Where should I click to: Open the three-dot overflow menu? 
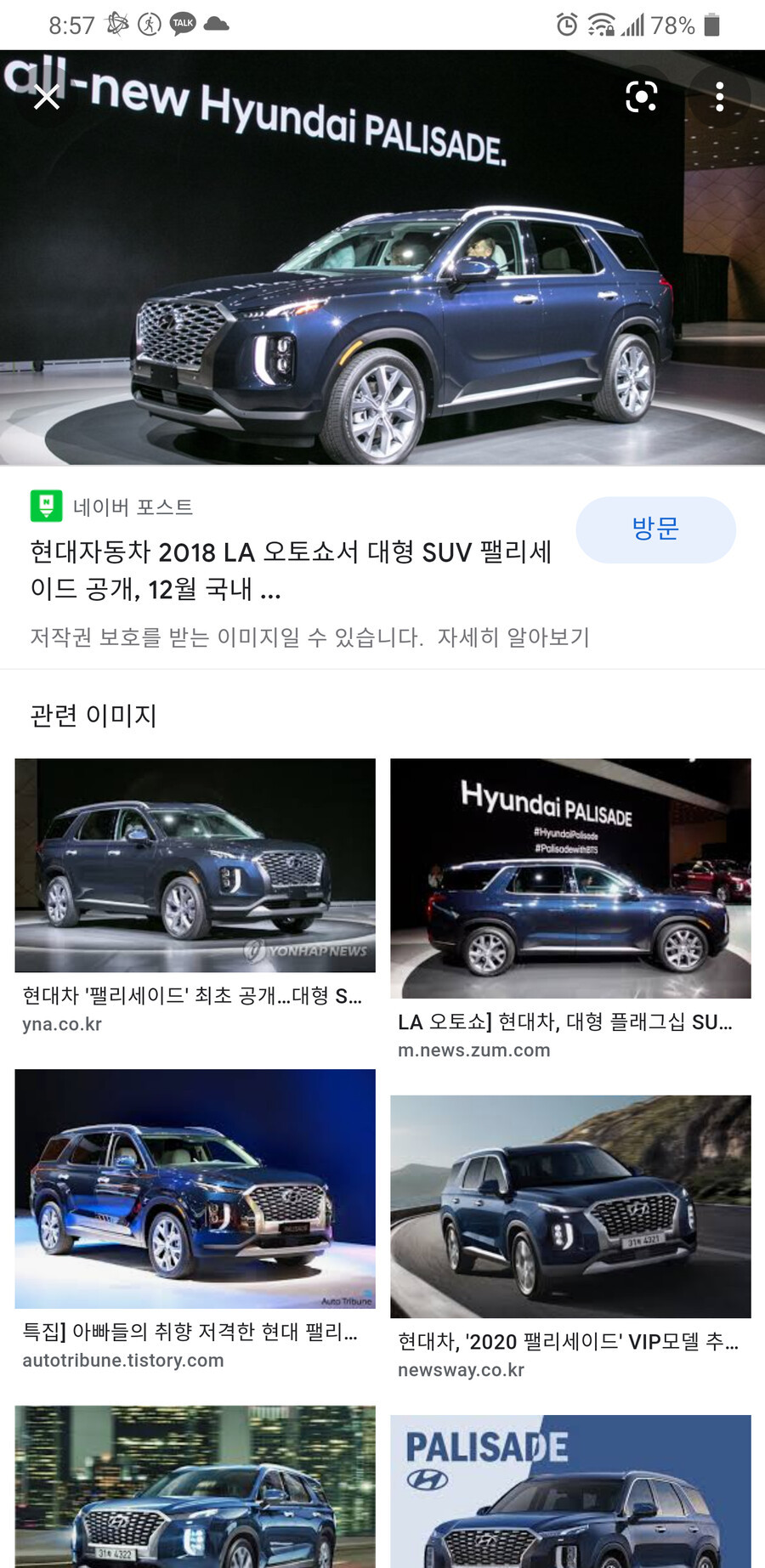pyautogui.click(x=719, y=97)
